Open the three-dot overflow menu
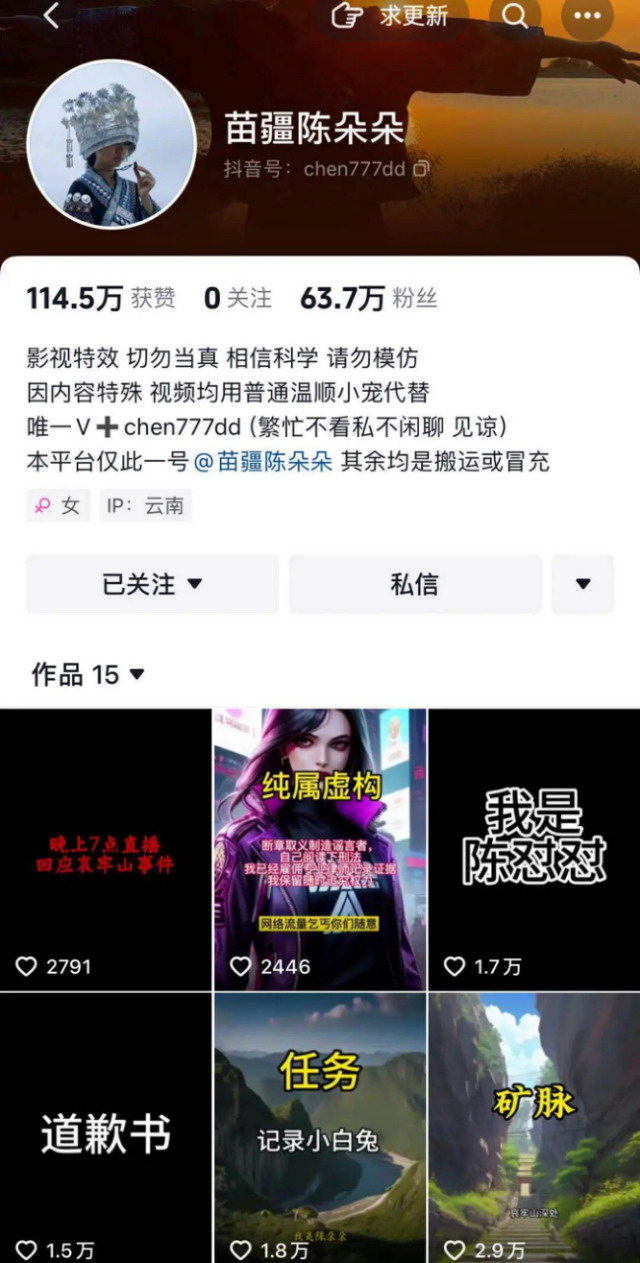 [587, 16]
